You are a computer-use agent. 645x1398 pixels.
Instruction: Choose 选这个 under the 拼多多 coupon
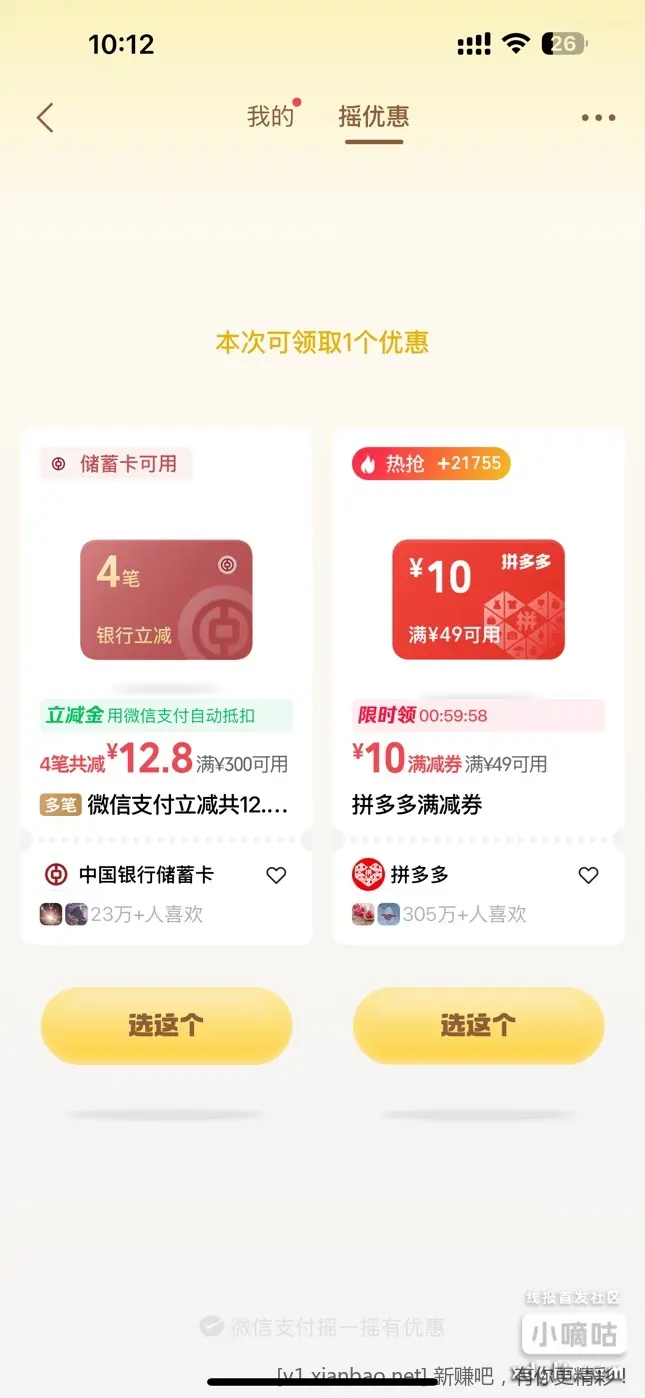pos(478,1024)
